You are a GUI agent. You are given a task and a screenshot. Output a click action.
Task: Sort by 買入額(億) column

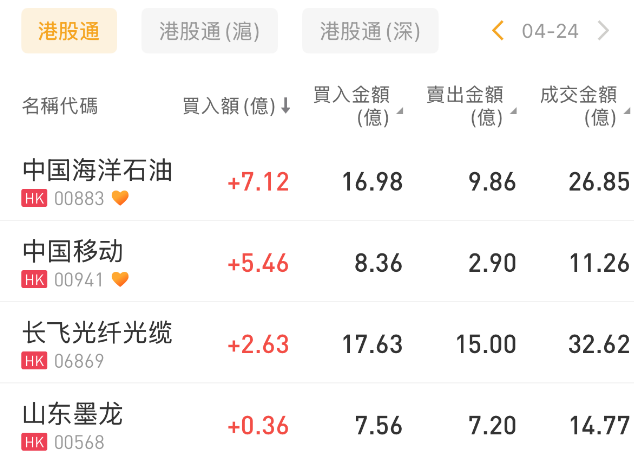(236, 106)
